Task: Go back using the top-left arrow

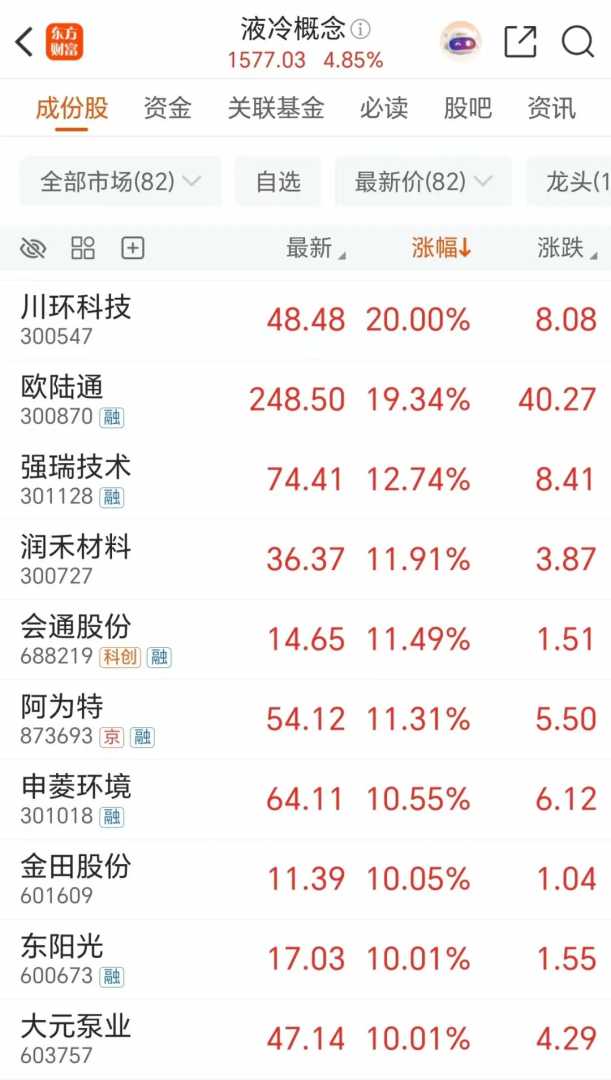Action: pyautogui.click(x=24, y=42)
